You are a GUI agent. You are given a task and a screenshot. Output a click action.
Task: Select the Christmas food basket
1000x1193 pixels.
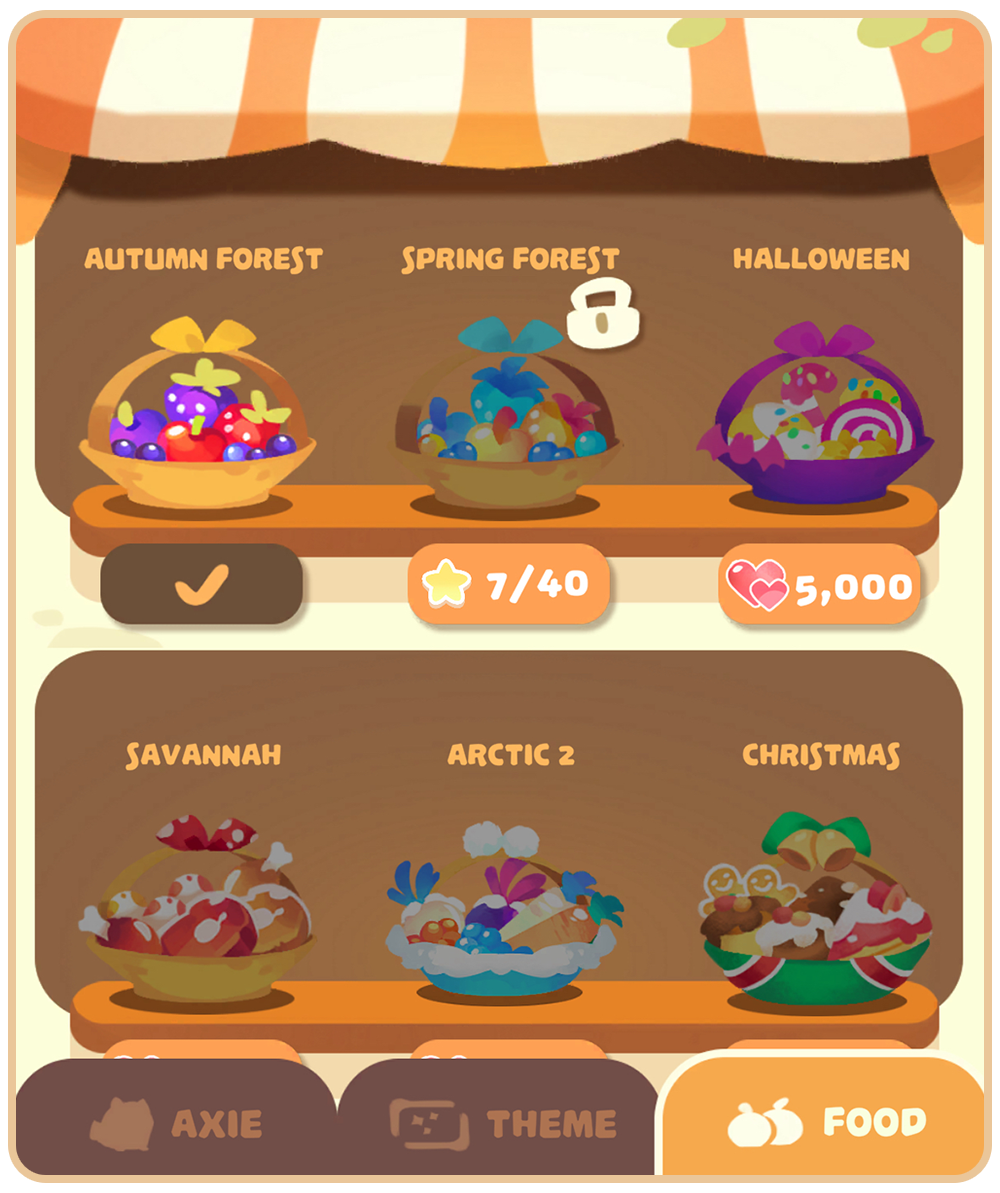[817, 910]
